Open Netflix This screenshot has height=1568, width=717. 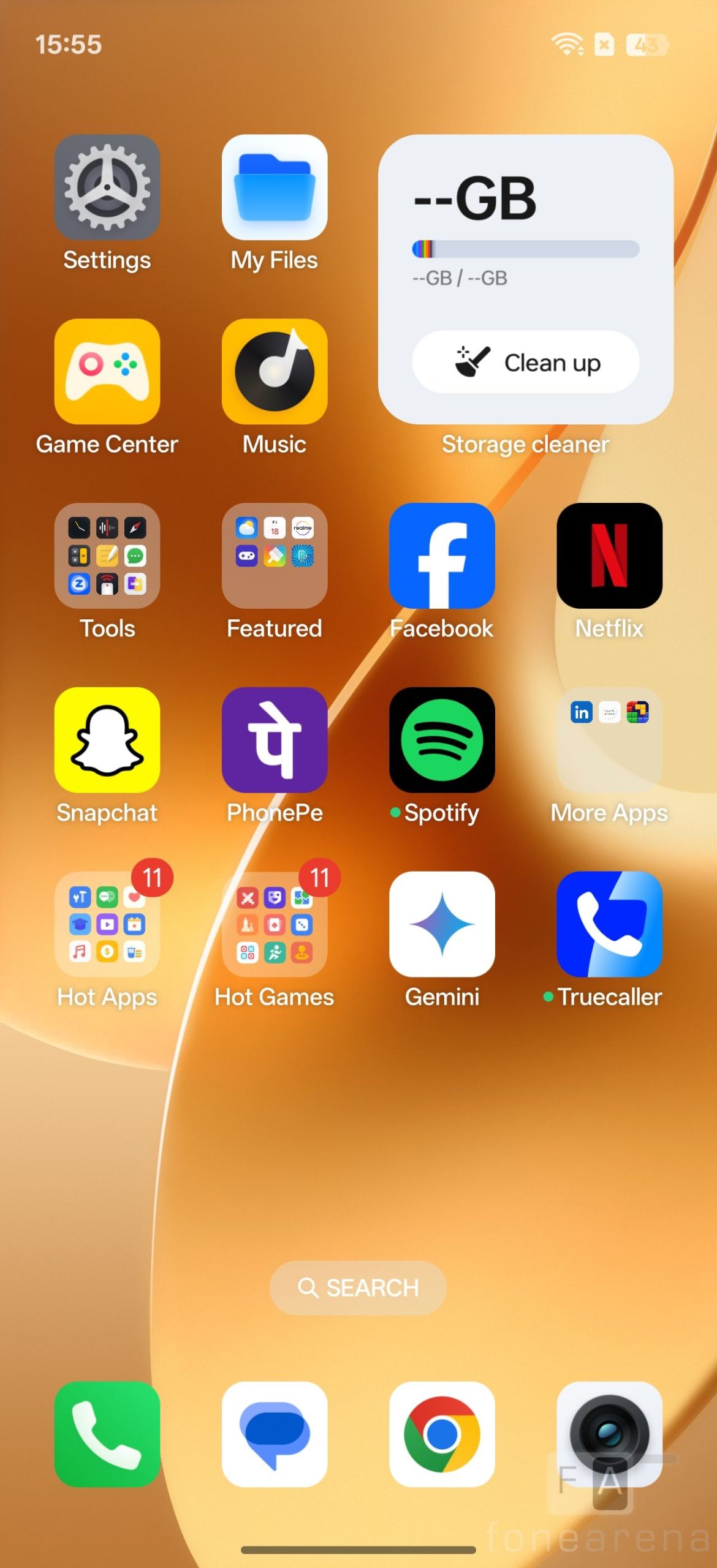(x=609, y=556)
